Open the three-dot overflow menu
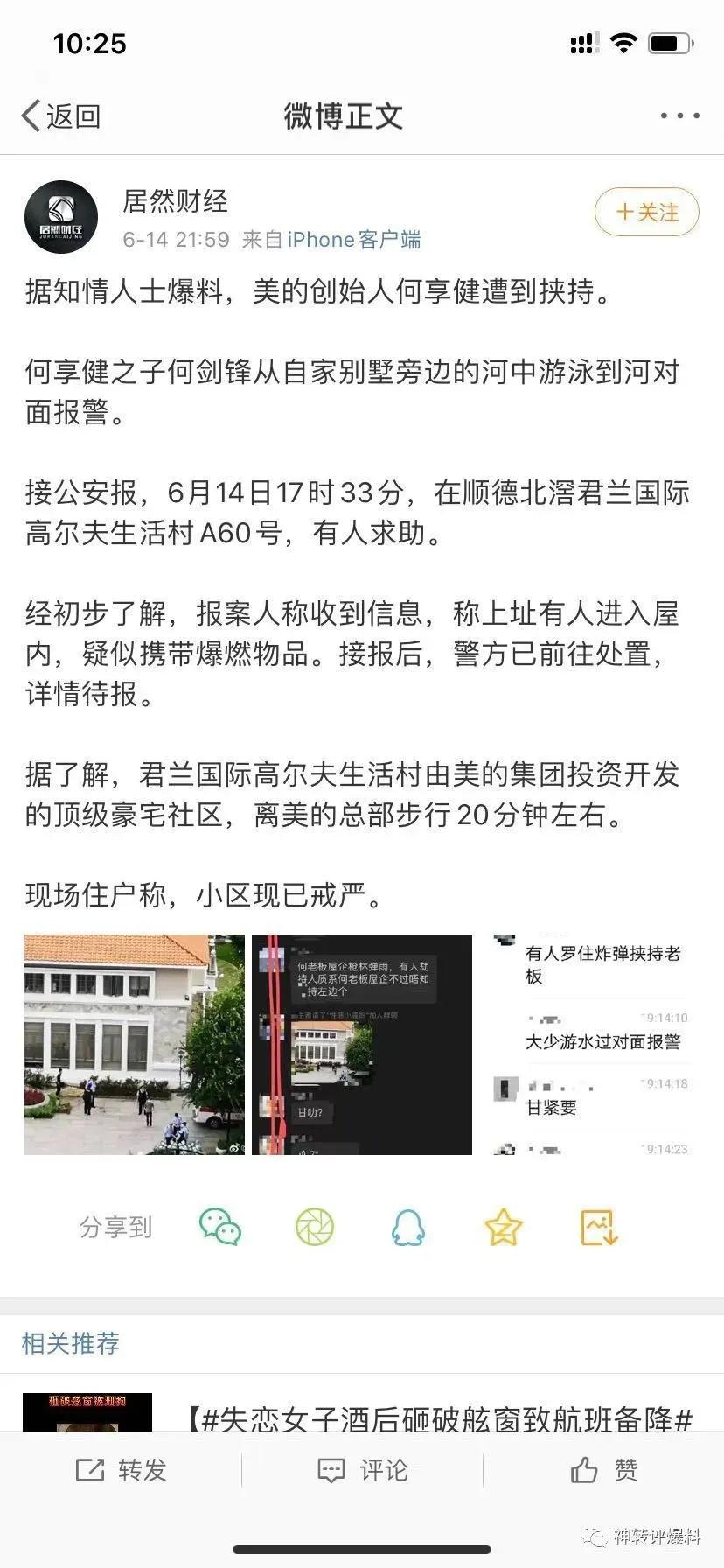Screen dimensions: 724x1568 679,115
